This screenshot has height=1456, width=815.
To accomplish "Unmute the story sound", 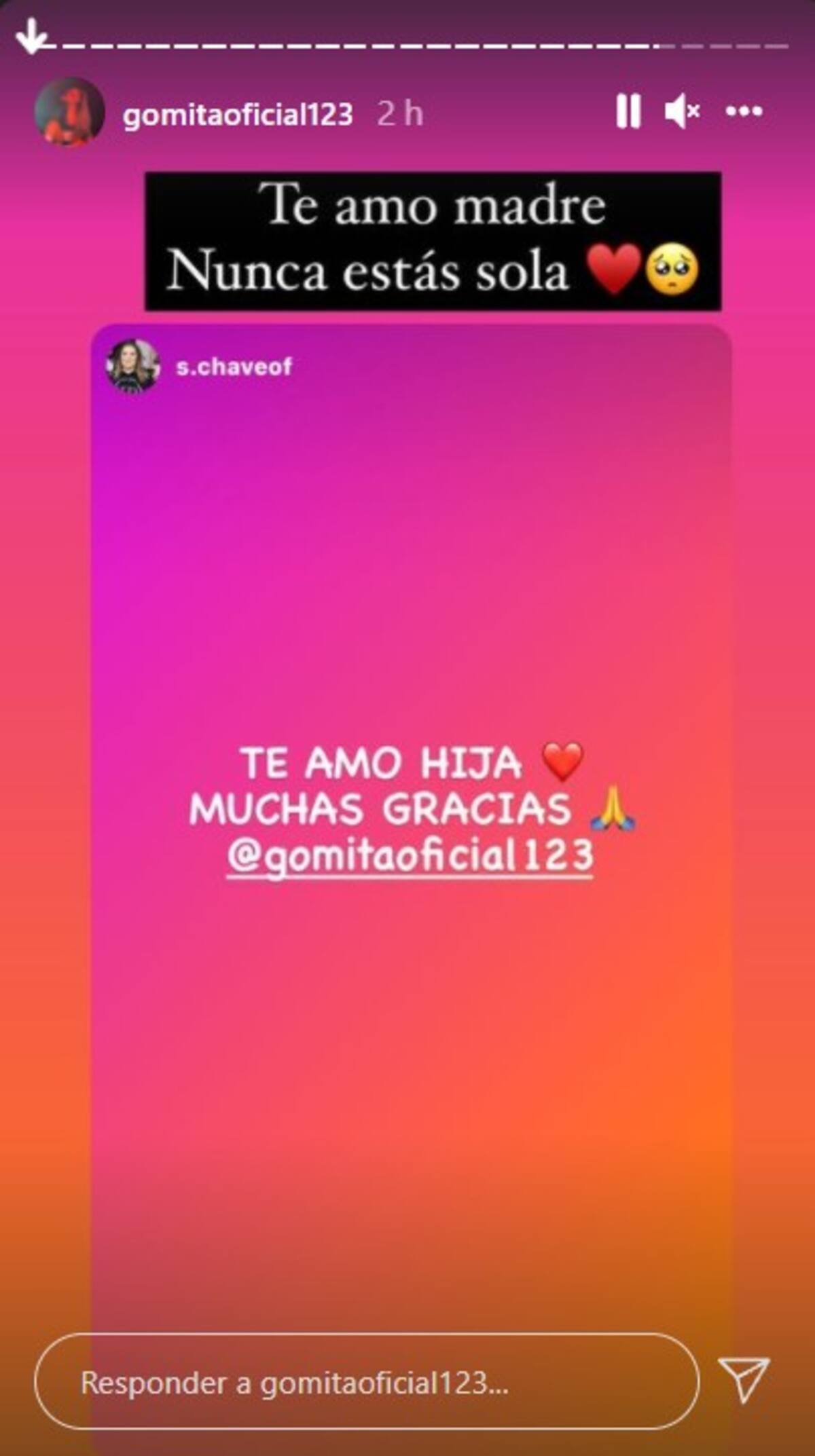I will tap(681, 111).
